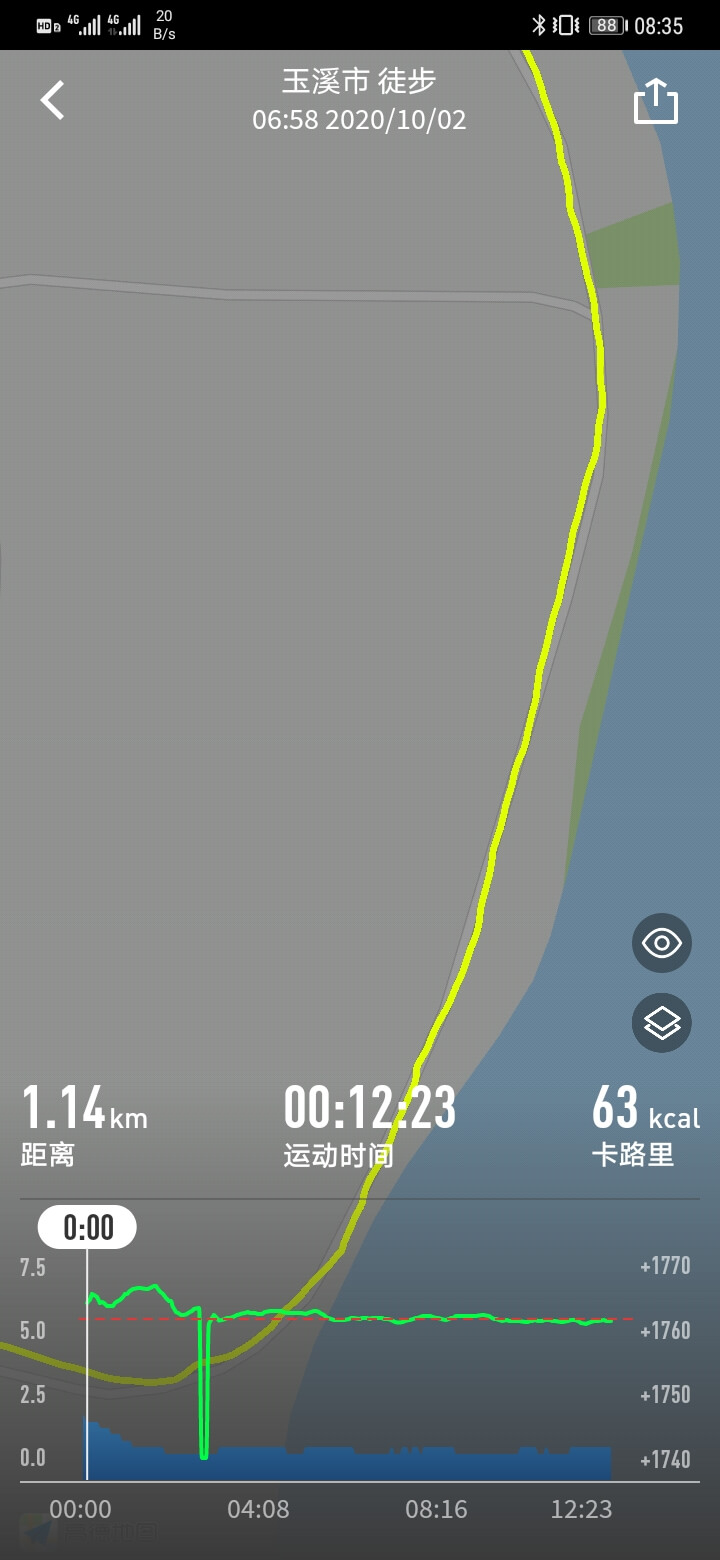The image size is (720, 1560).
Task: Share this hiking track record
Action: (x=656, y=102)
